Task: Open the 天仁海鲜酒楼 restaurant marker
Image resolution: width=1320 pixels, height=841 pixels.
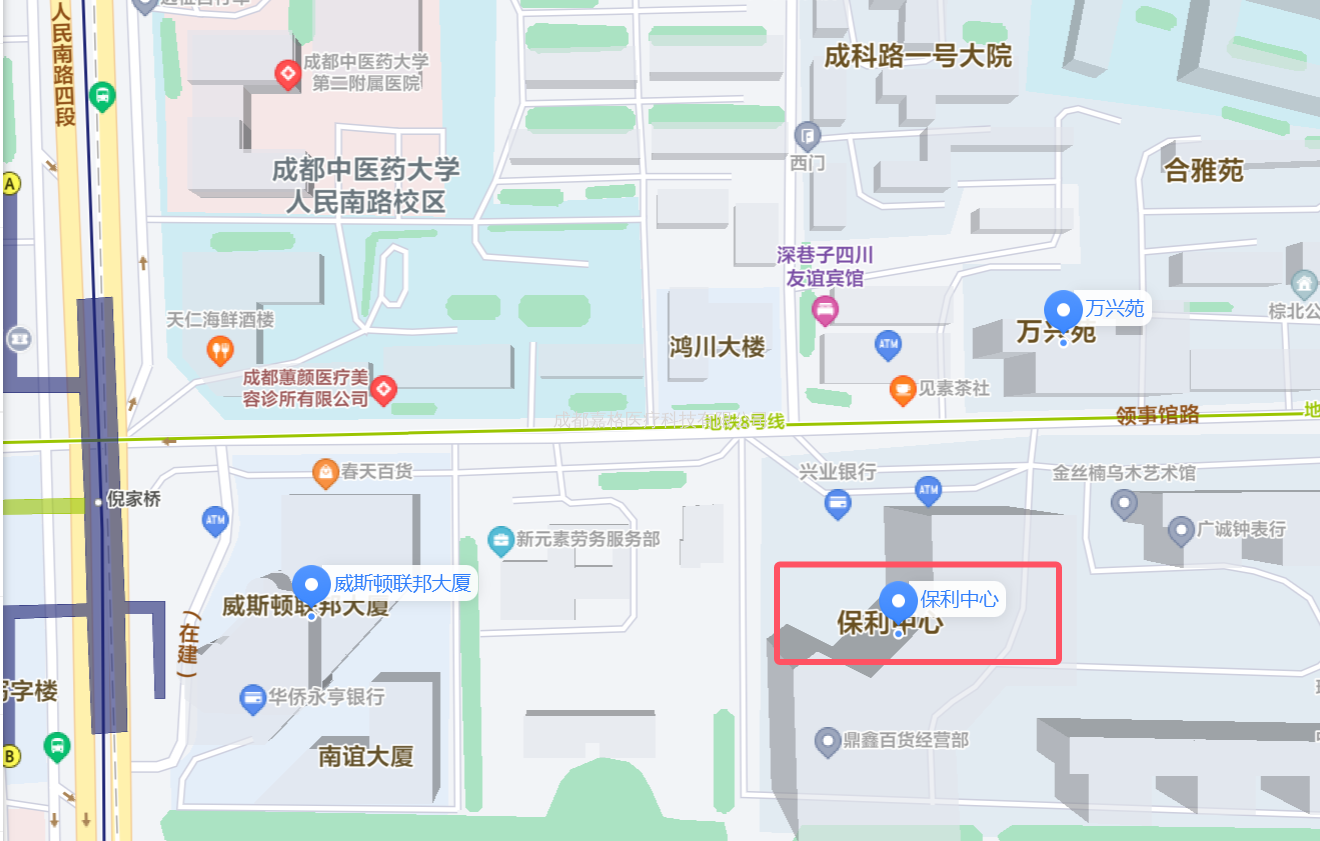Action: 220,351
